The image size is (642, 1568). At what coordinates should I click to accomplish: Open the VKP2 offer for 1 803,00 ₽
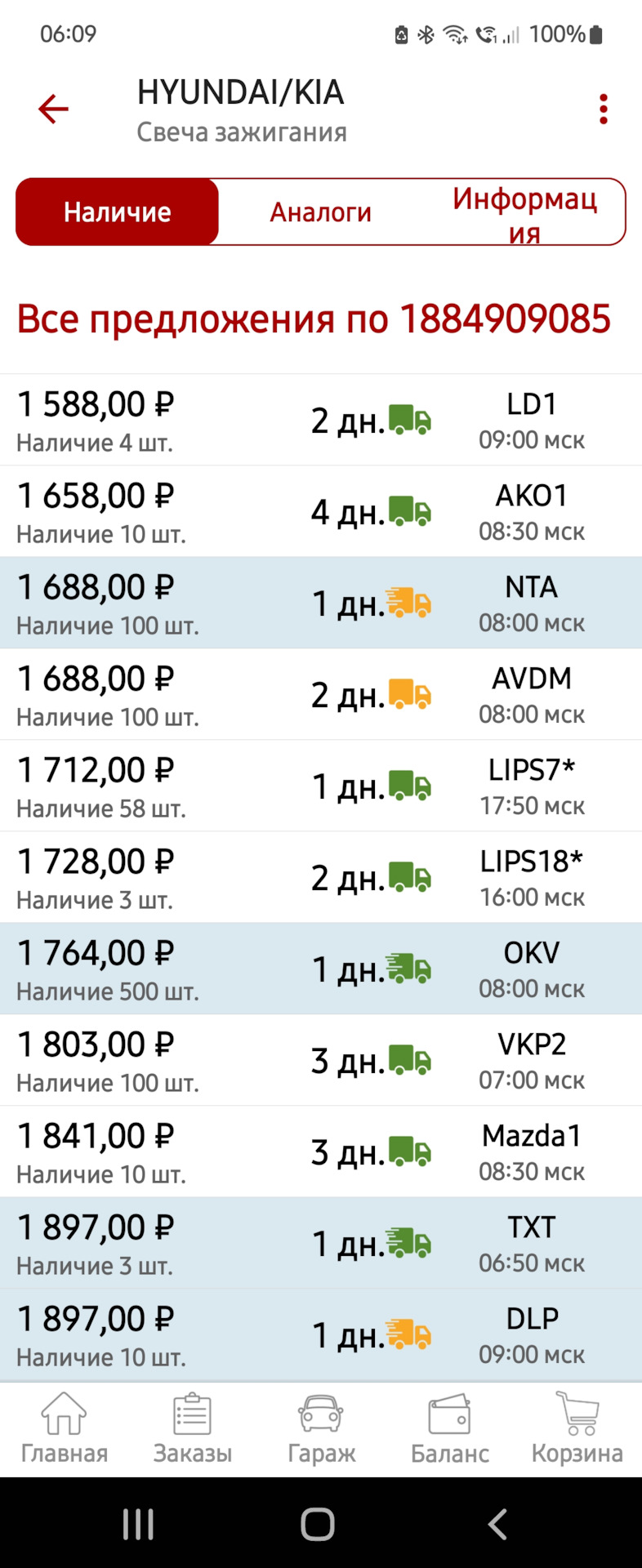[x=320, y=1061]
